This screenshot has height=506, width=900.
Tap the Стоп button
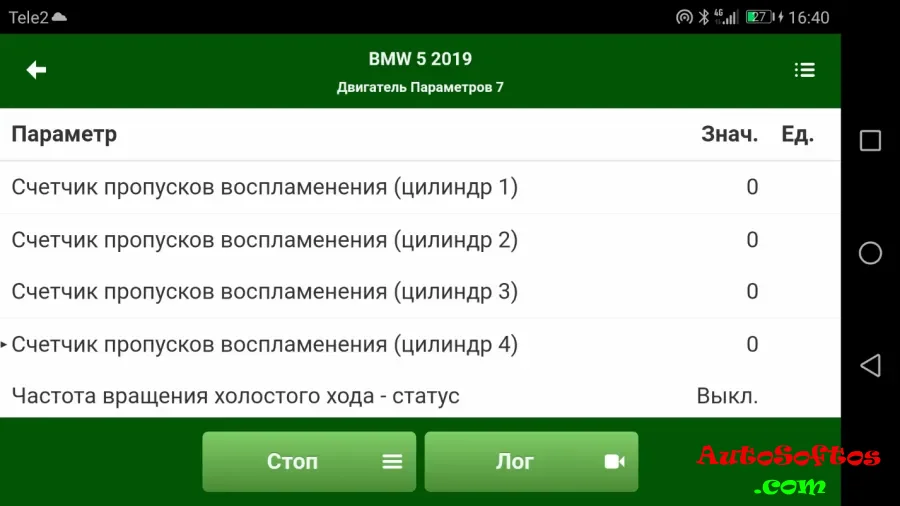[308, 462]
